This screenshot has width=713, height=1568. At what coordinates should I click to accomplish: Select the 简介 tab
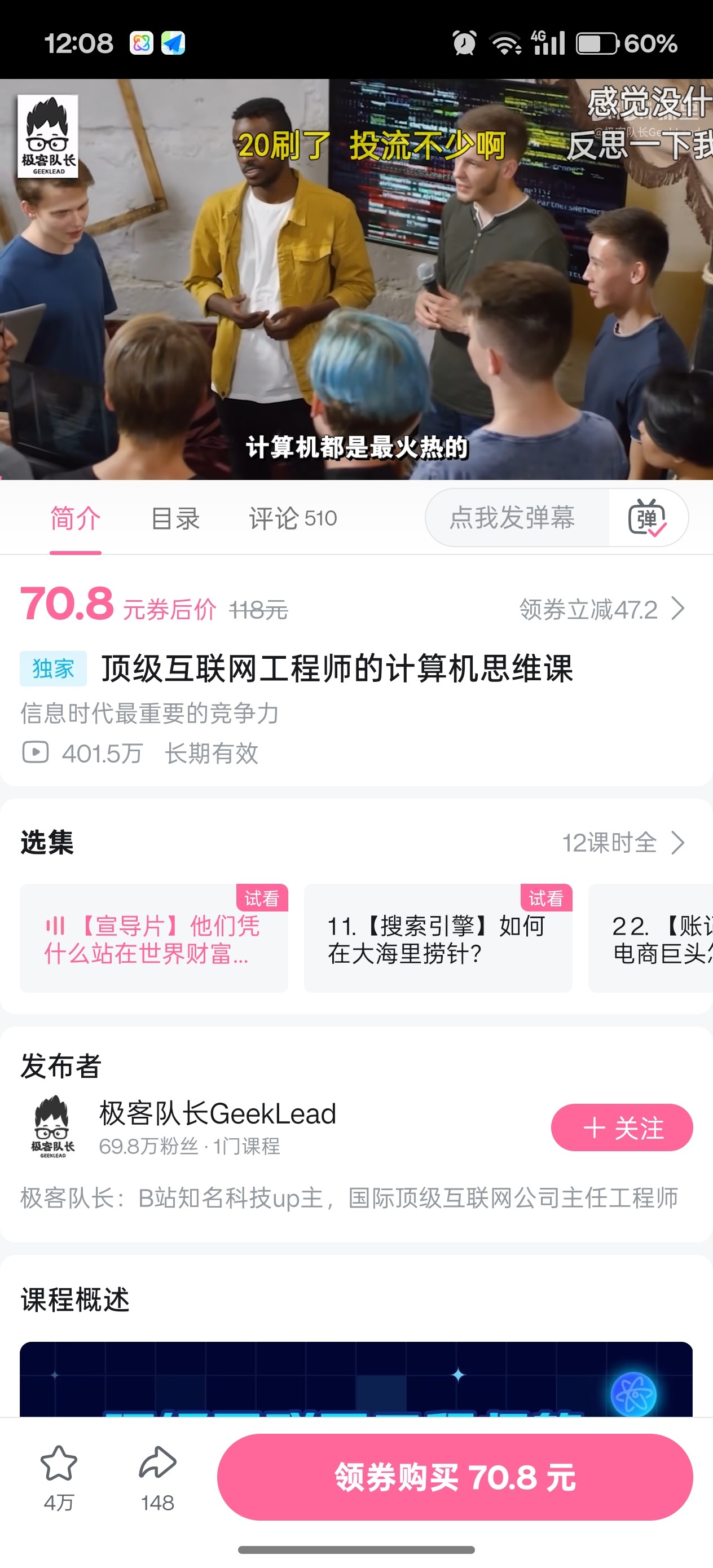pyautogui.click(x=76, y=518)
